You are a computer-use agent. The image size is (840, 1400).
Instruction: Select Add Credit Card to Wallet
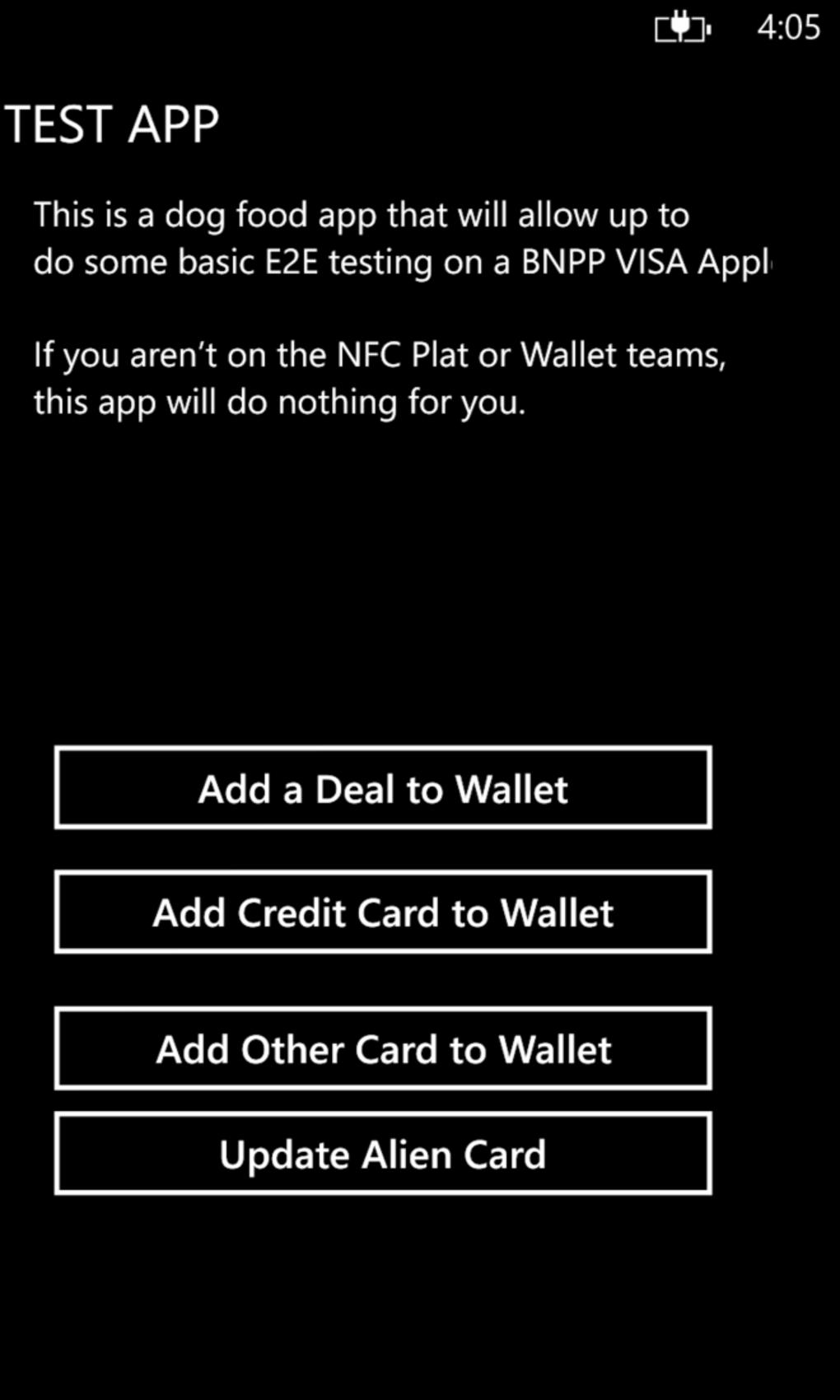click(383, 912)
